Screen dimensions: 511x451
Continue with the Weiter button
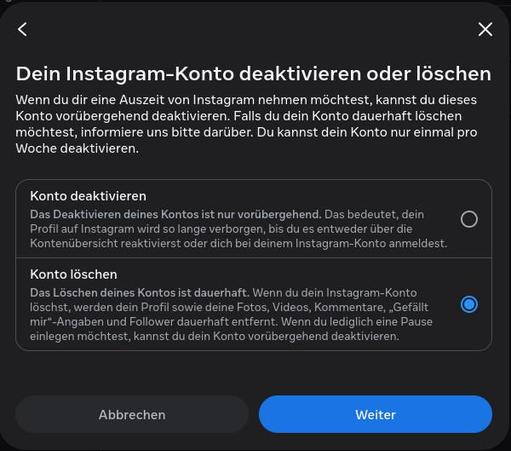[x=375, y=415]
